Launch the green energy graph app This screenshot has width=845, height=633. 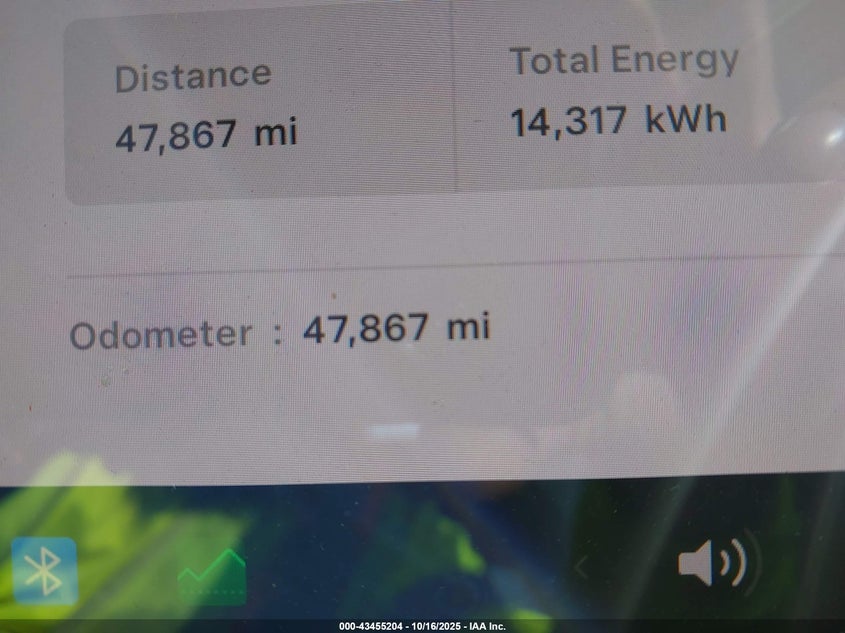click(x=211, y=576)
